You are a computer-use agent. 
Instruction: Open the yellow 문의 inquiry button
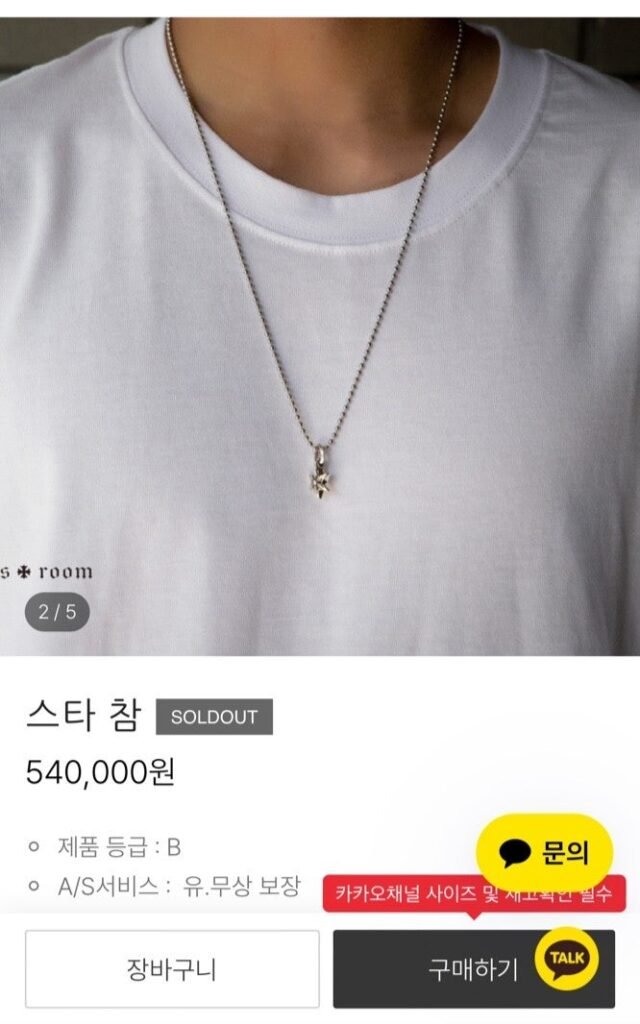[x=544, y=852]
